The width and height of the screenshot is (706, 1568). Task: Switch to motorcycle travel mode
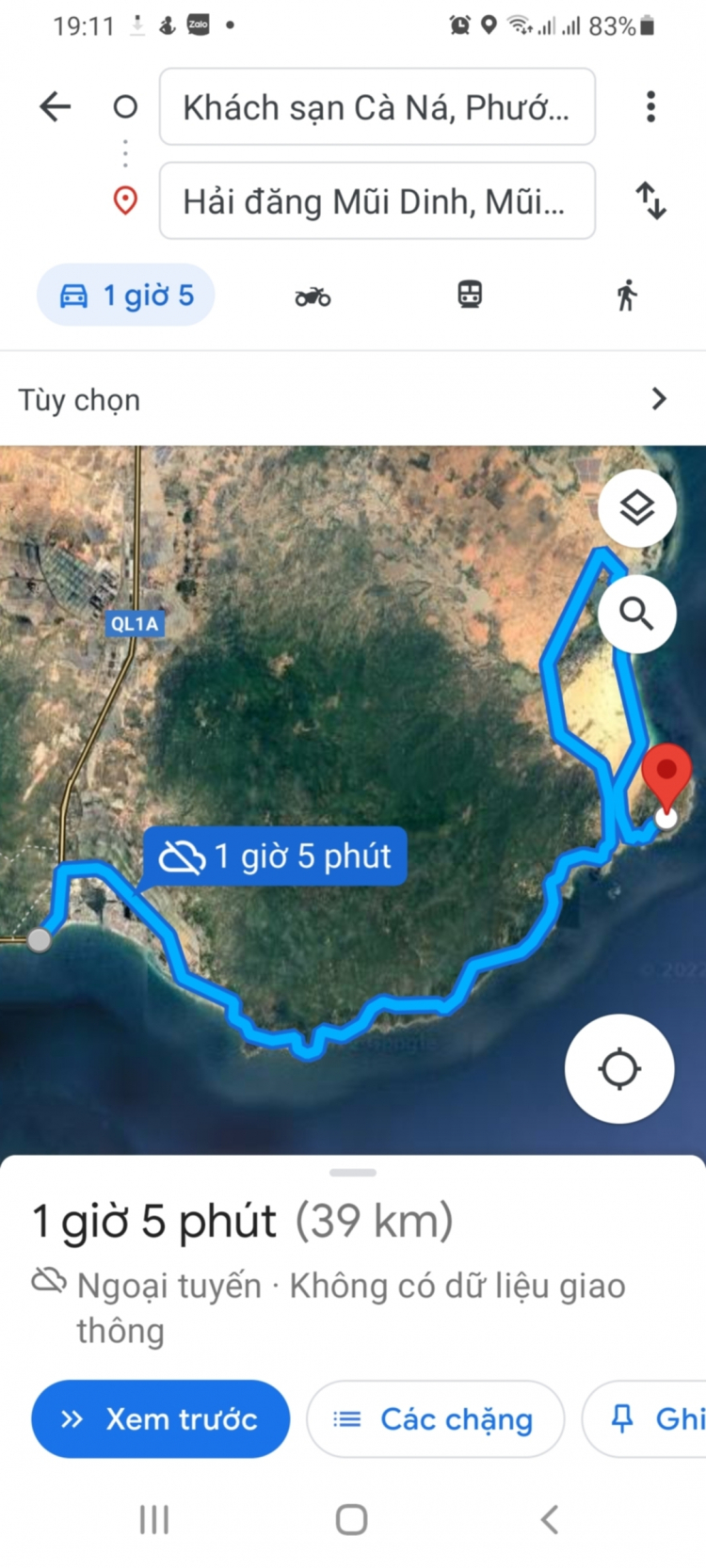point(313,296)
